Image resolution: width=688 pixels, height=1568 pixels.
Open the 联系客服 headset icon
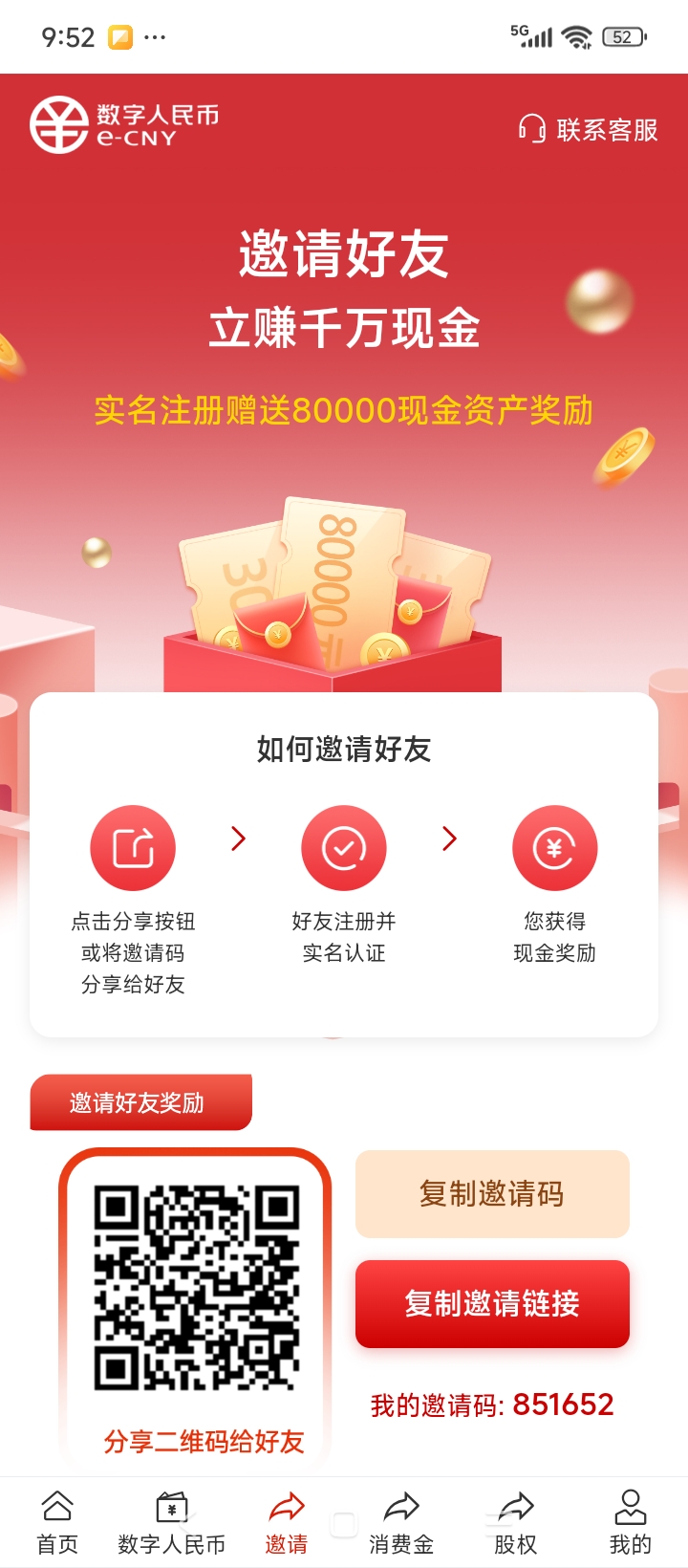click(531, 128)
